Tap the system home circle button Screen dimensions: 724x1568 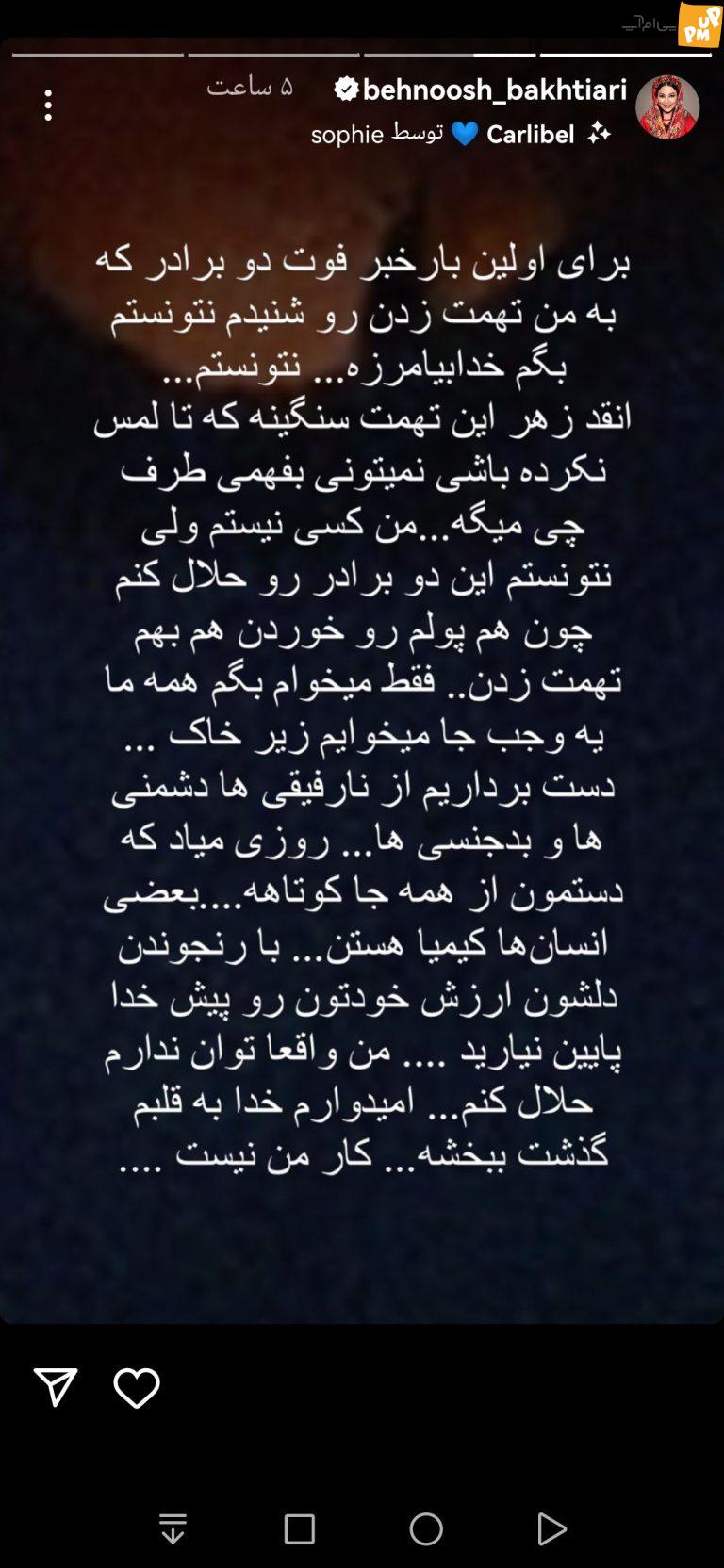pos(426,1528)
